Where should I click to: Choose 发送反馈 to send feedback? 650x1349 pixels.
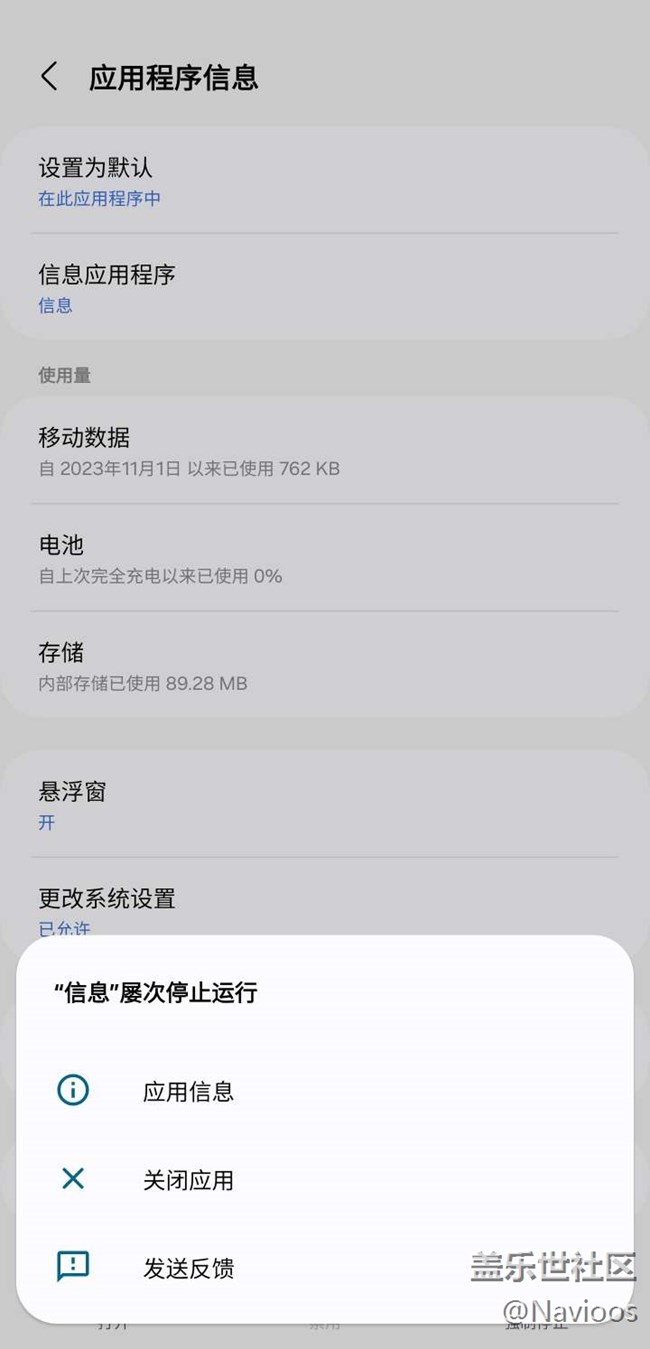[x=188, y=1268]
